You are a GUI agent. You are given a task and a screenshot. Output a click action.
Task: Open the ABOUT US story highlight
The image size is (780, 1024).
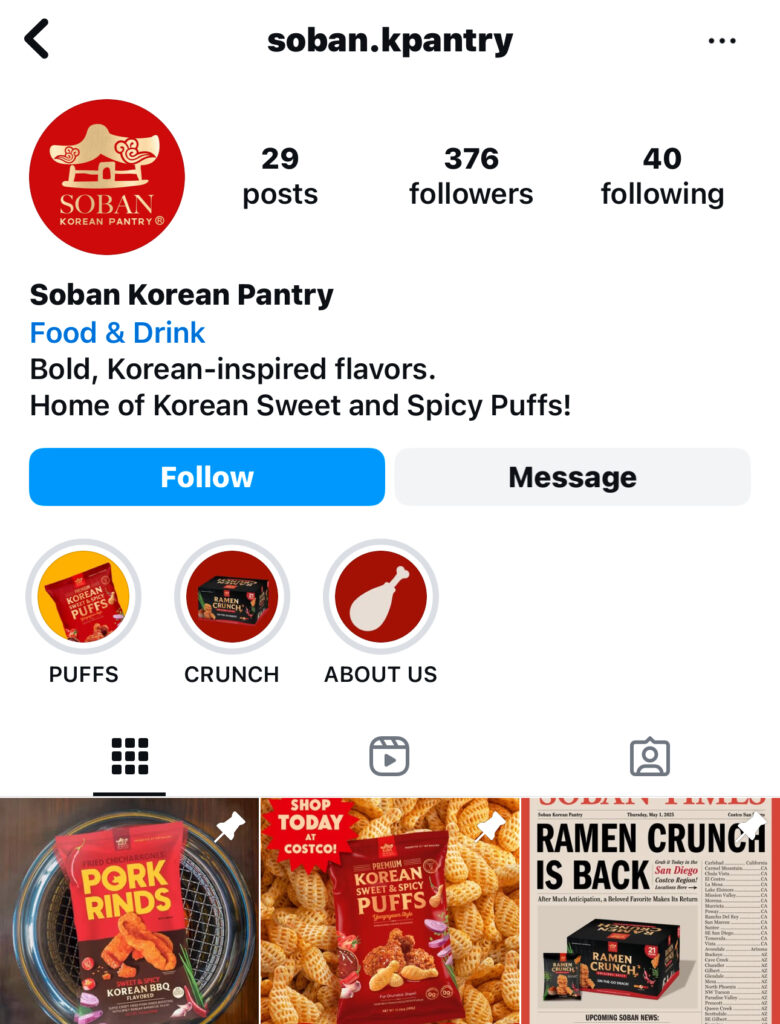380,597
